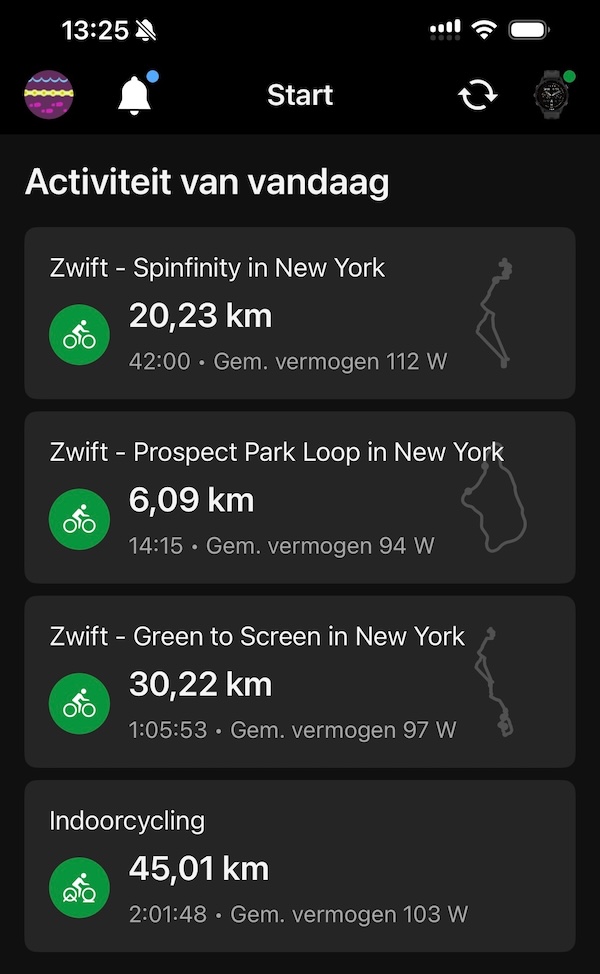Open the connected watch device
The width and height of the screenshot is (600, 974).
tap(550, 97)
